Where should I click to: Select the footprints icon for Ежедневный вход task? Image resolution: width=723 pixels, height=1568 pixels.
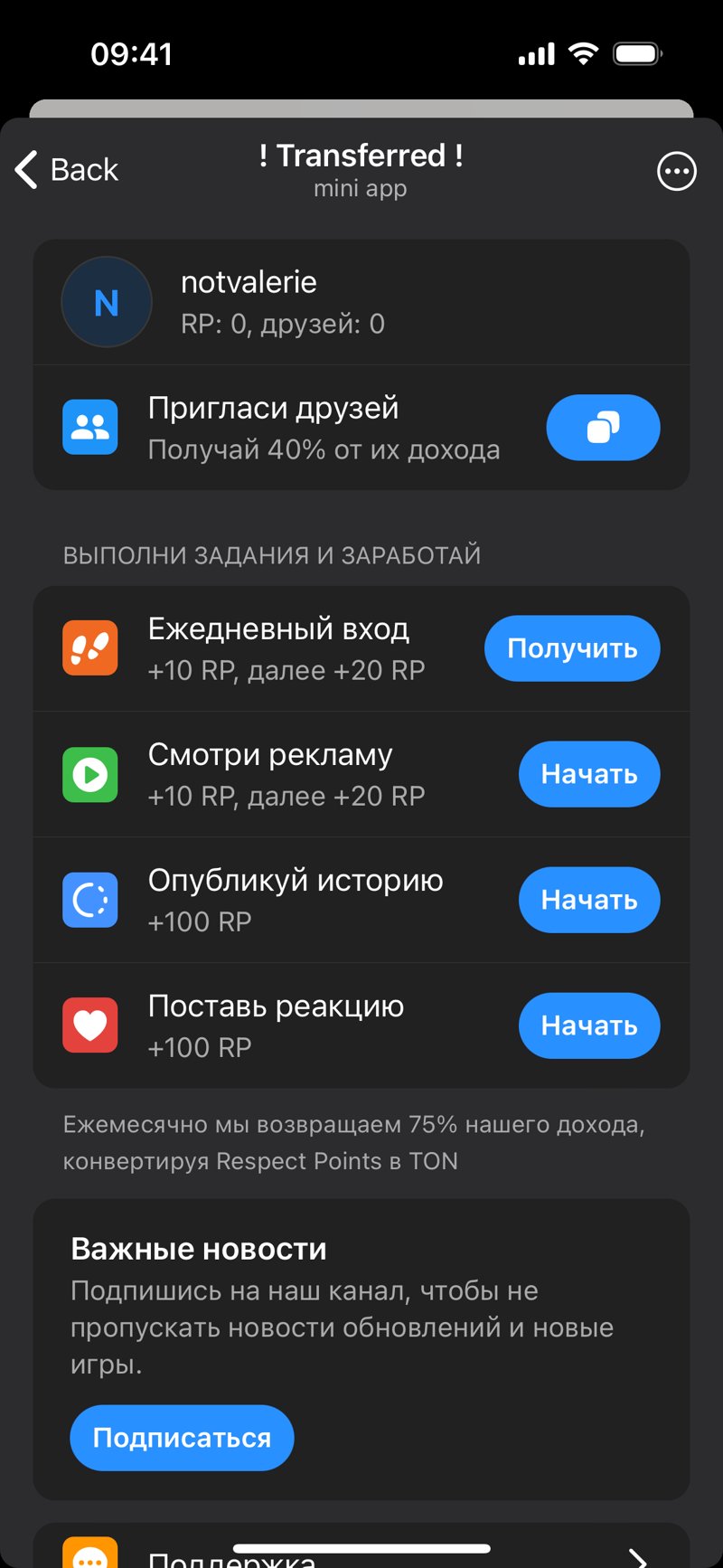coord(89,647)
